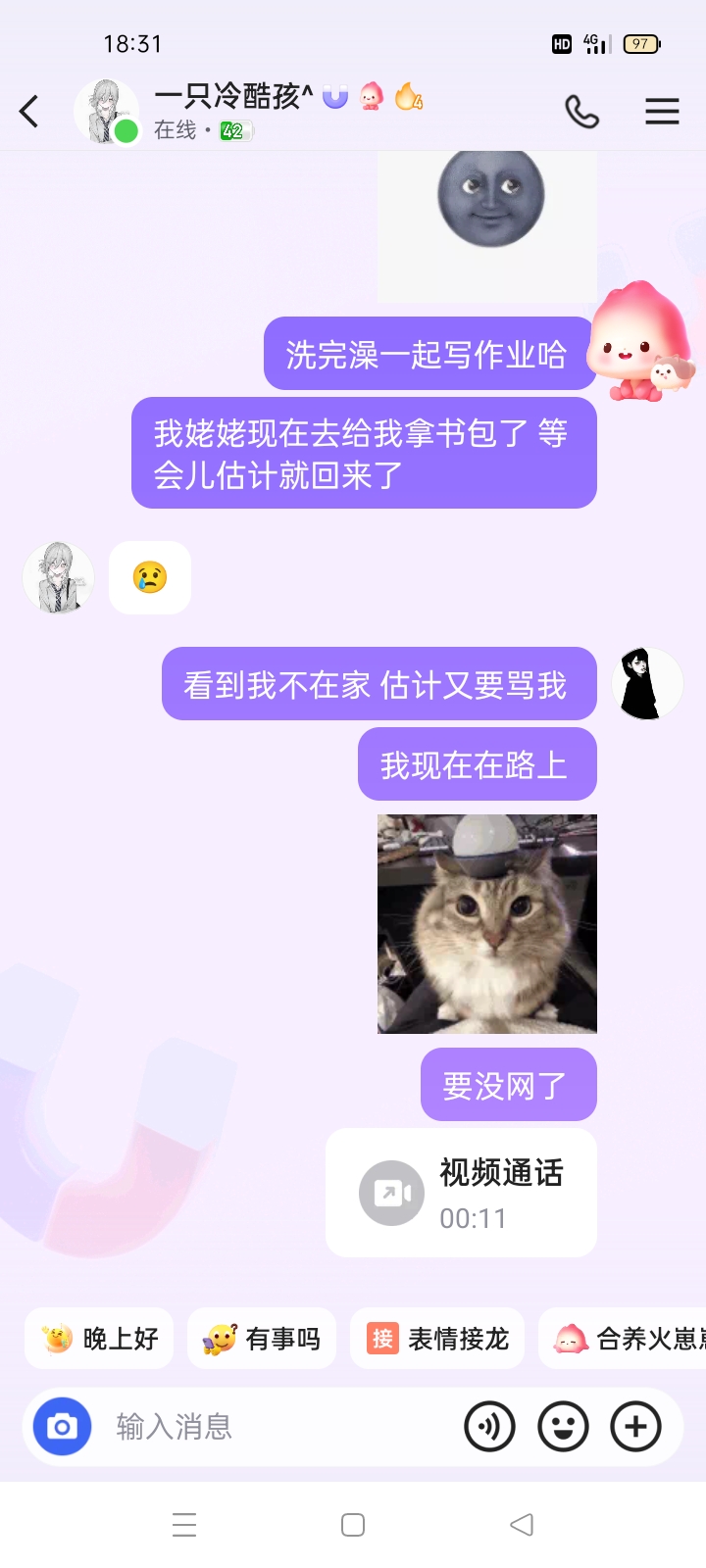Select the voice message input icon

[x=490, y=1427]
